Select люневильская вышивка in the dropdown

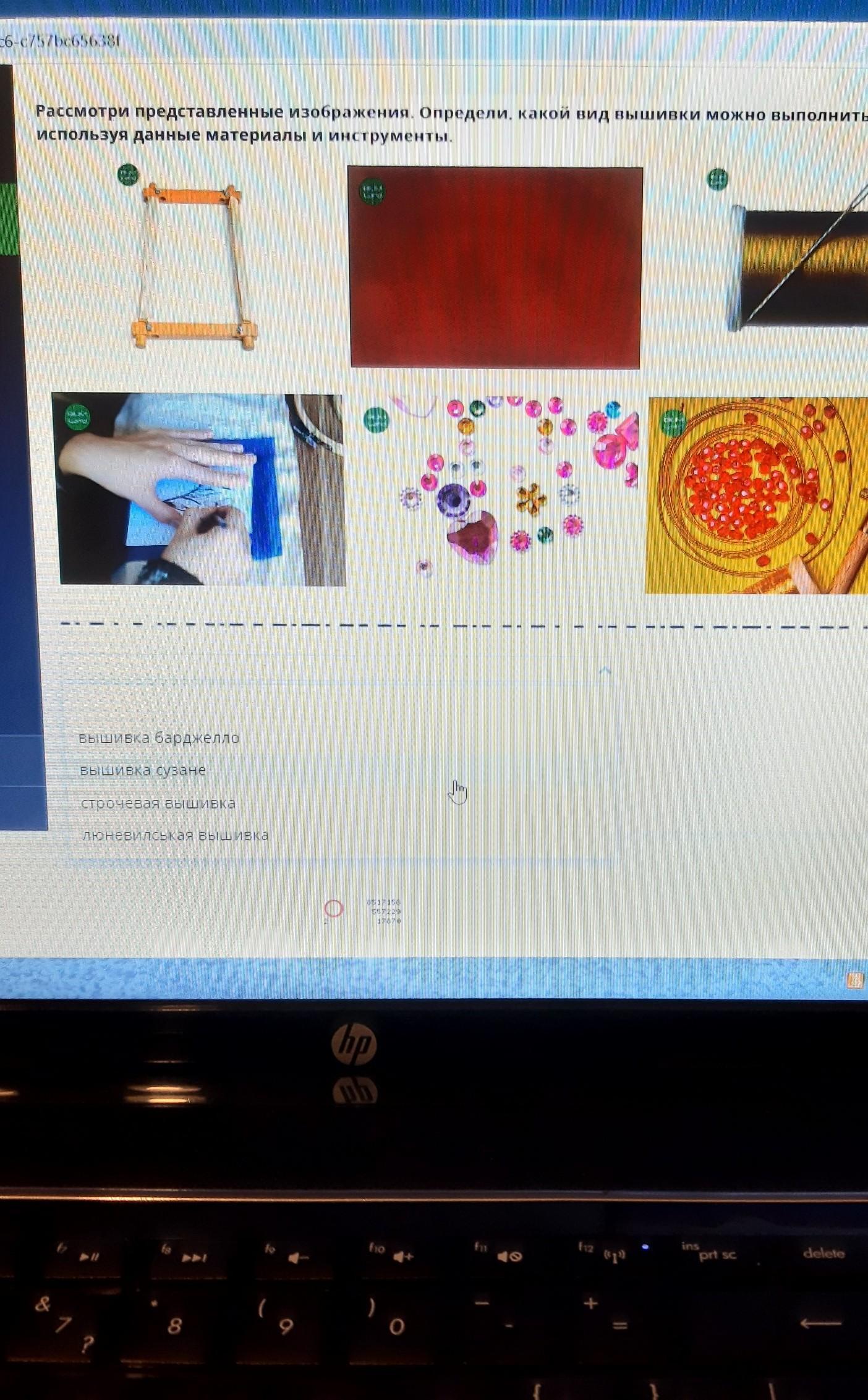click(x=176, y=835)
